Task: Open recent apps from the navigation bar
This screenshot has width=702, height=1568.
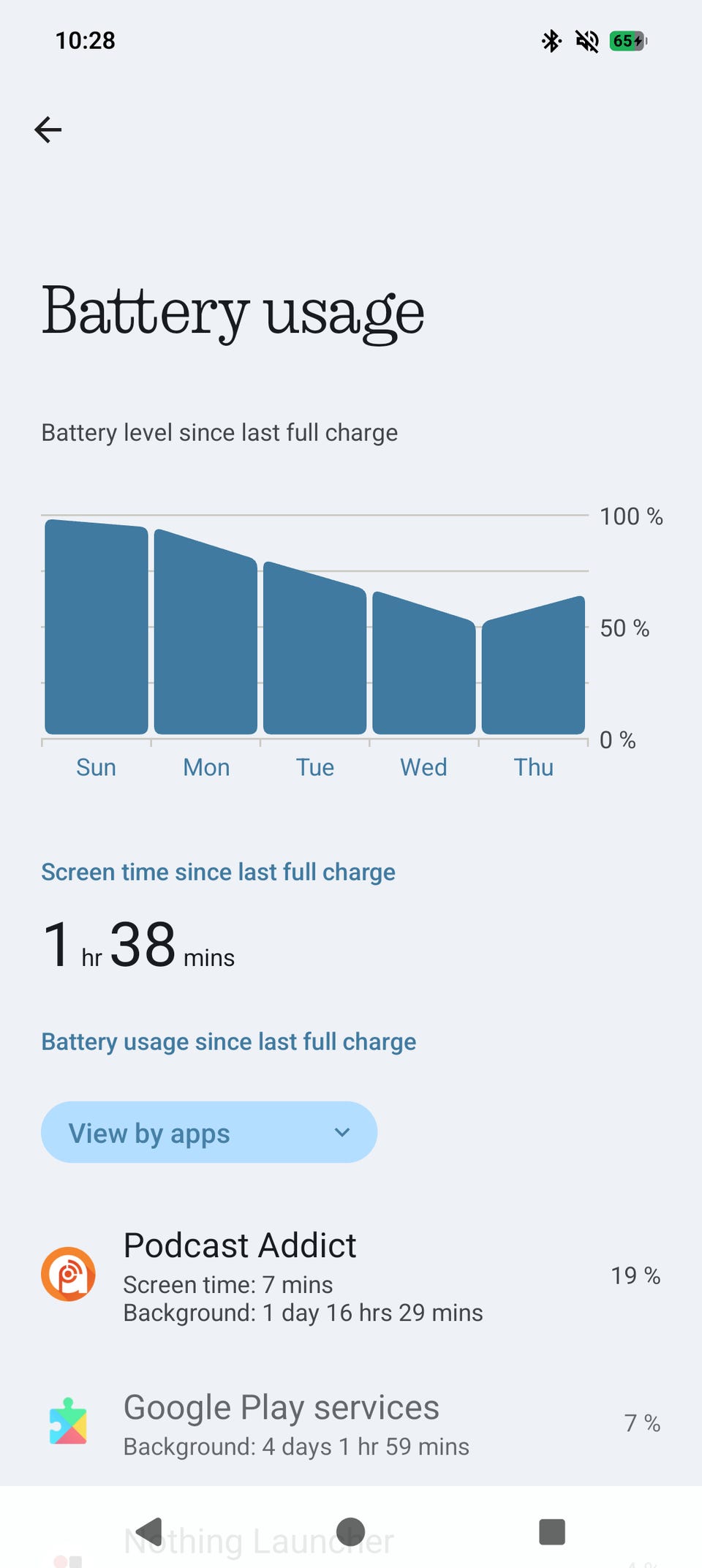Action: [552, 1531]
